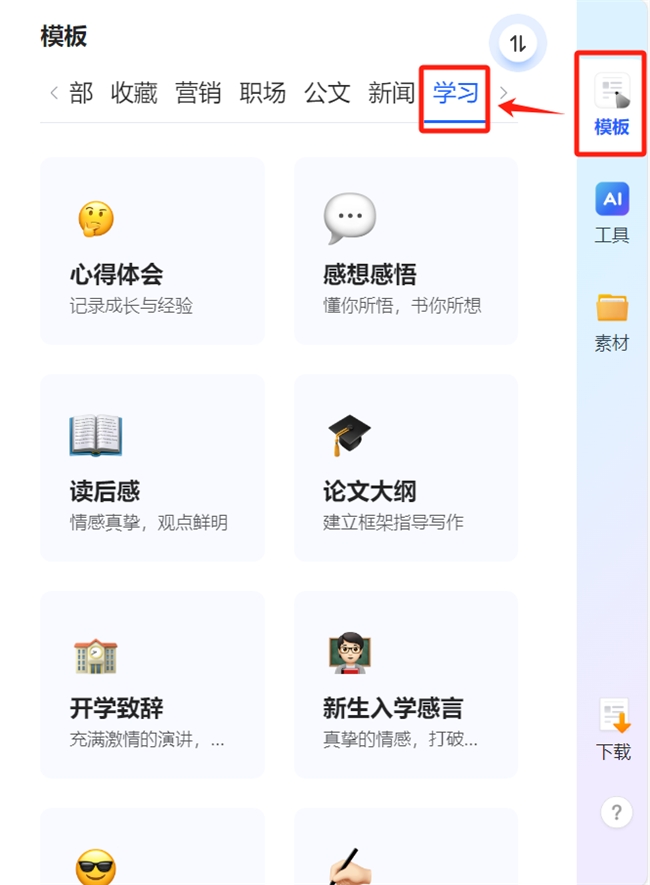
Task: Open the 公文 tab
Action: 327,94
